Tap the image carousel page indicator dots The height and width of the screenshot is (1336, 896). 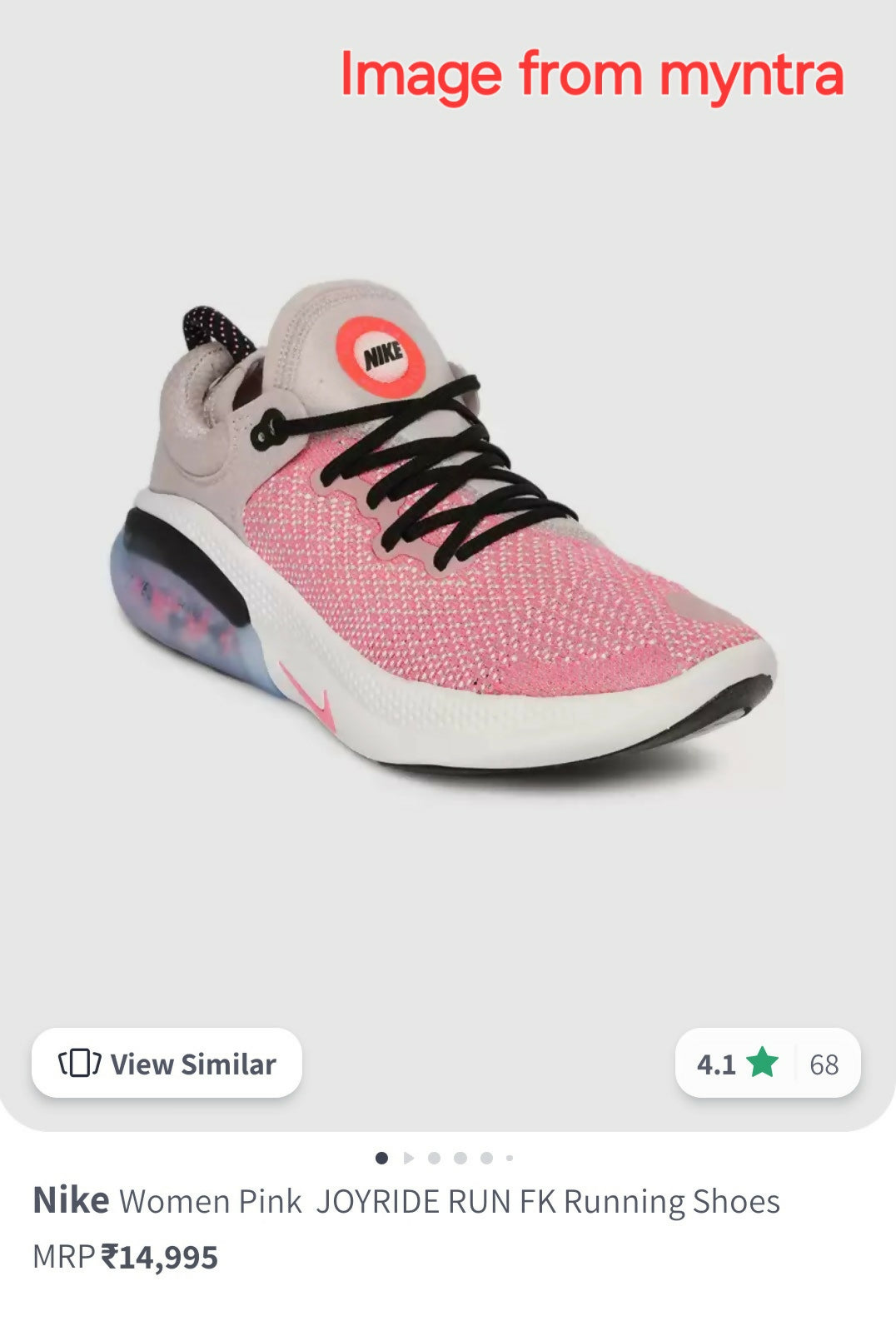pyautogui.click(x=446, y=1158)
